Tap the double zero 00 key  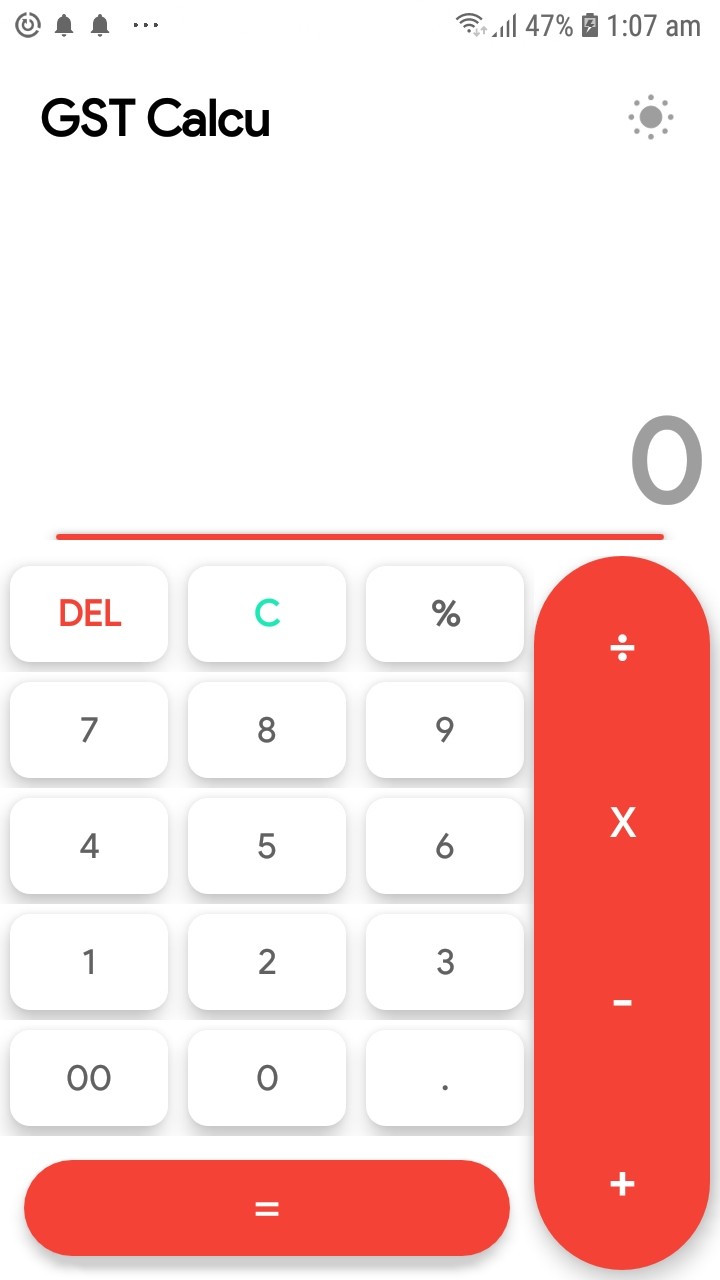tap(89, 1078)
